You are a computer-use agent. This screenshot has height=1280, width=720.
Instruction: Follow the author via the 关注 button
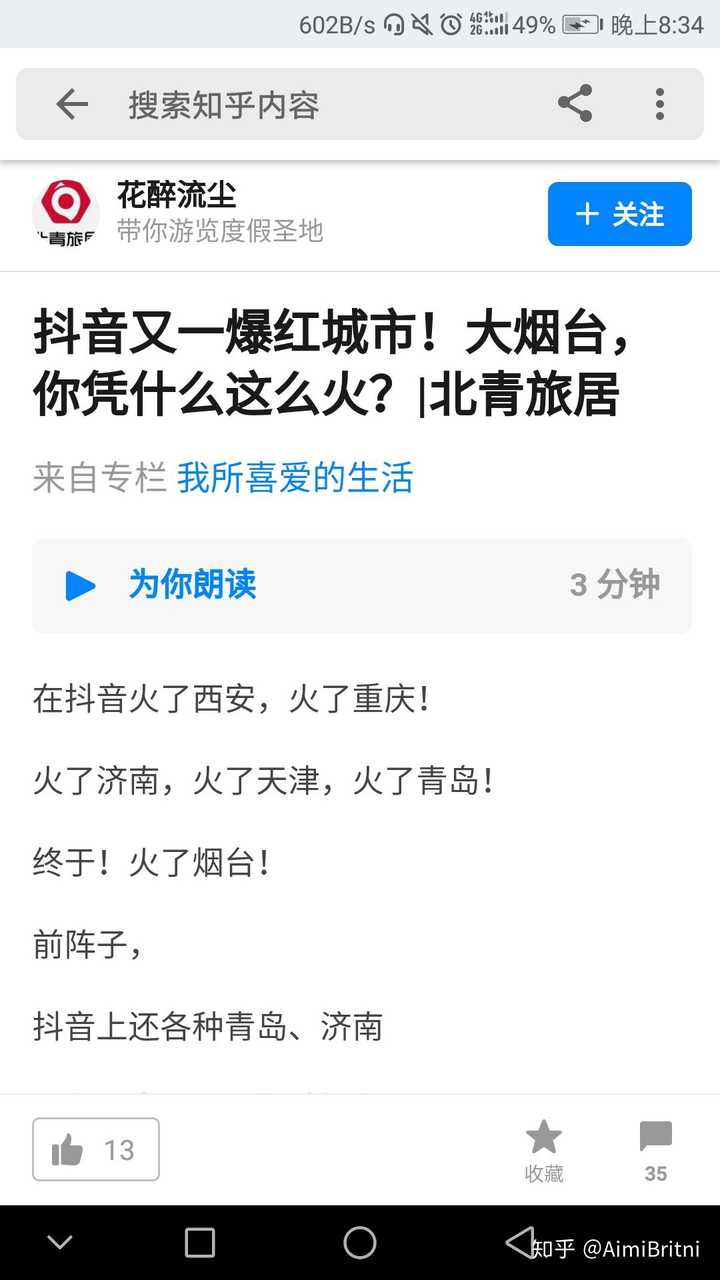[619, 213]
